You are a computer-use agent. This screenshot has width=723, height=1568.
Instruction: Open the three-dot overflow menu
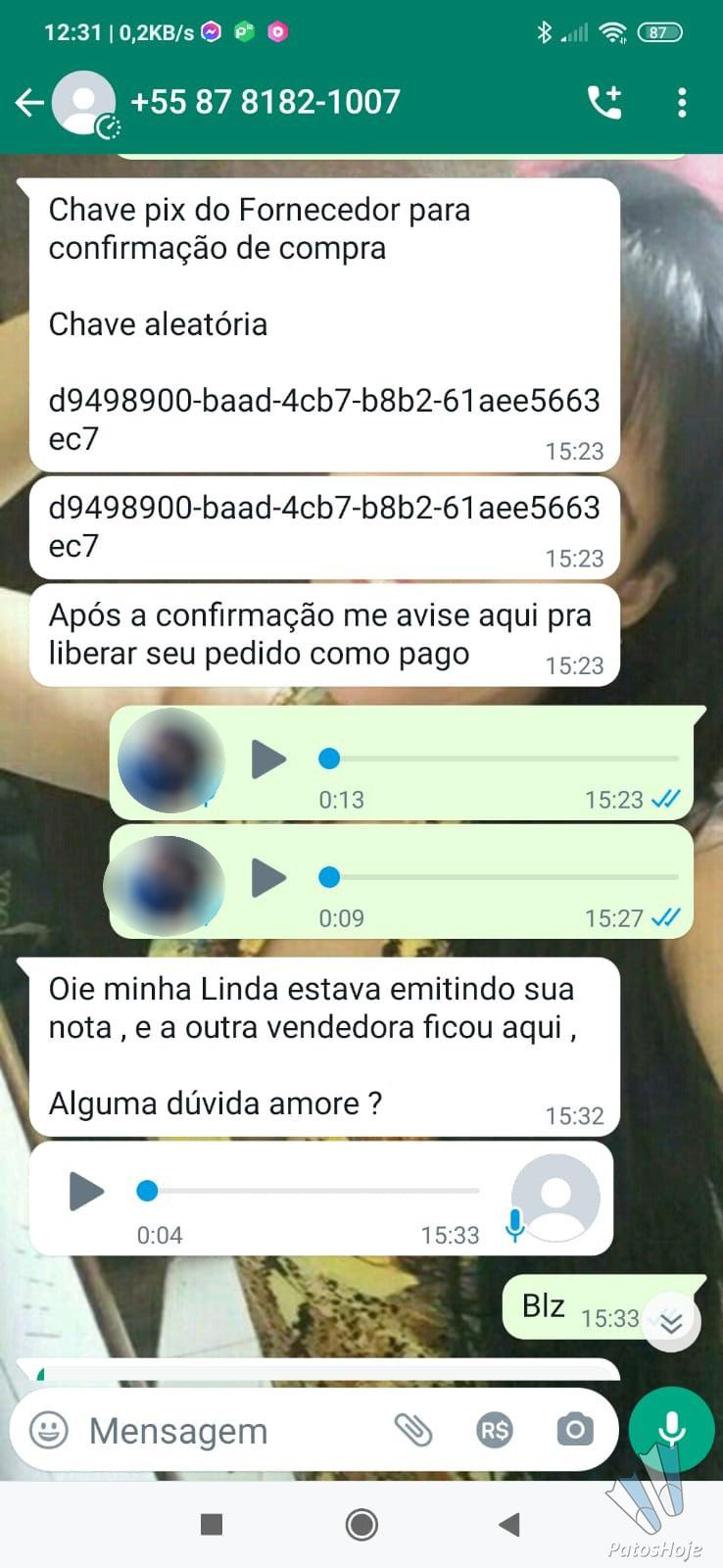(x=682, y=102)
